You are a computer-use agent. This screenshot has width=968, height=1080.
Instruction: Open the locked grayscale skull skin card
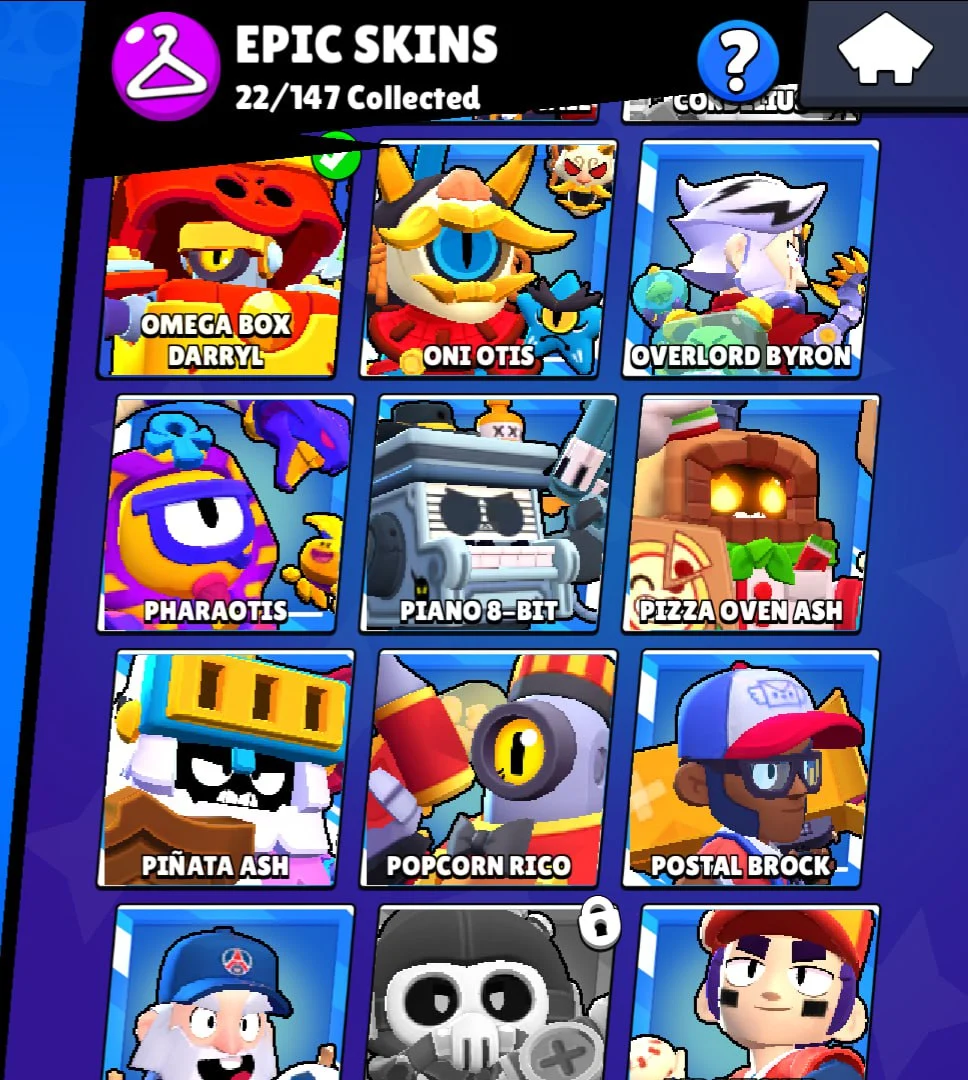pos(487,995)
